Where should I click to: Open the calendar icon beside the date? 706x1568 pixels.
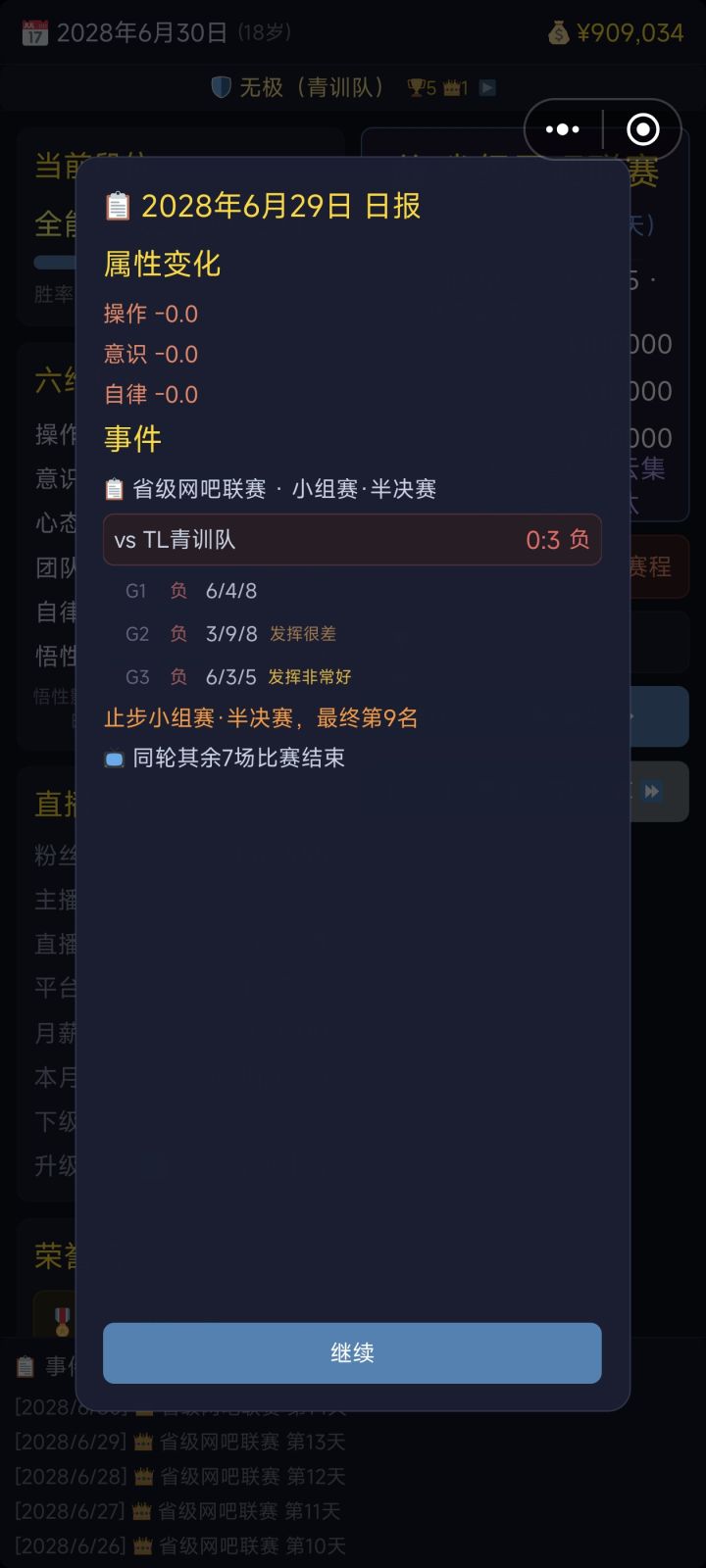click(x=32, y=32)
